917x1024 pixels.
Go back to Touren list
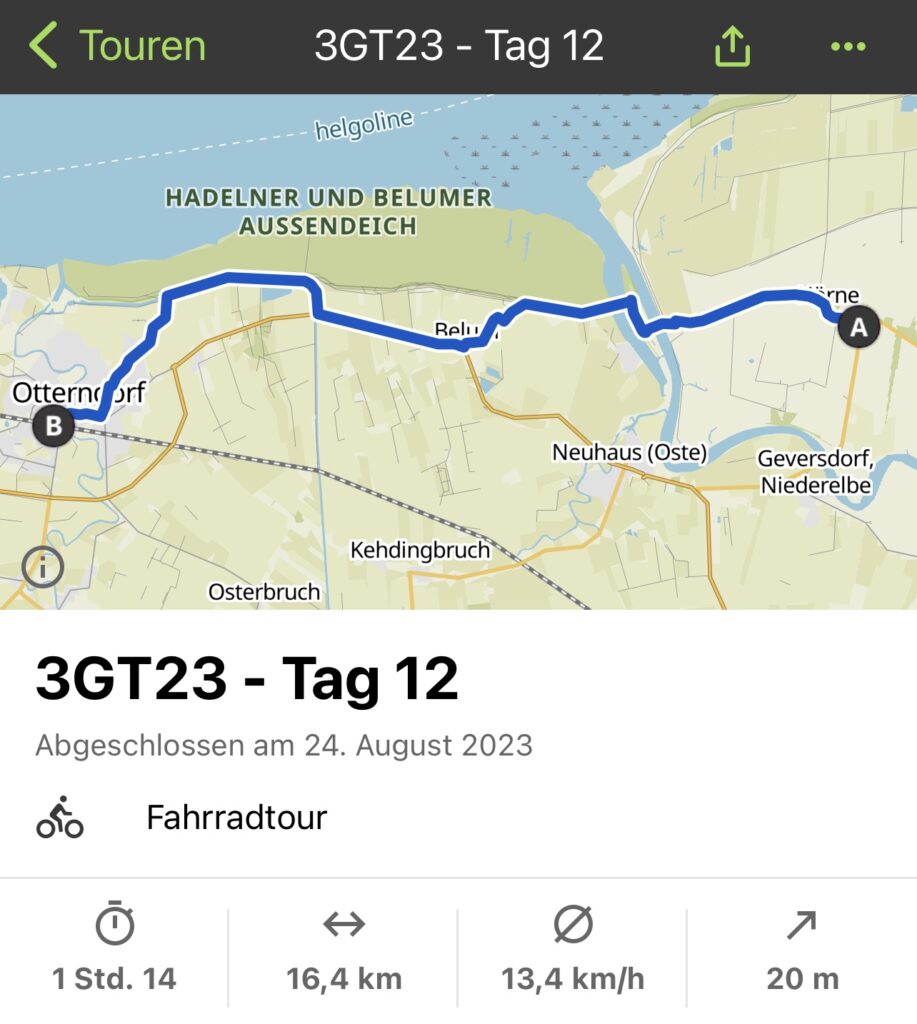(x=115, y=46)
